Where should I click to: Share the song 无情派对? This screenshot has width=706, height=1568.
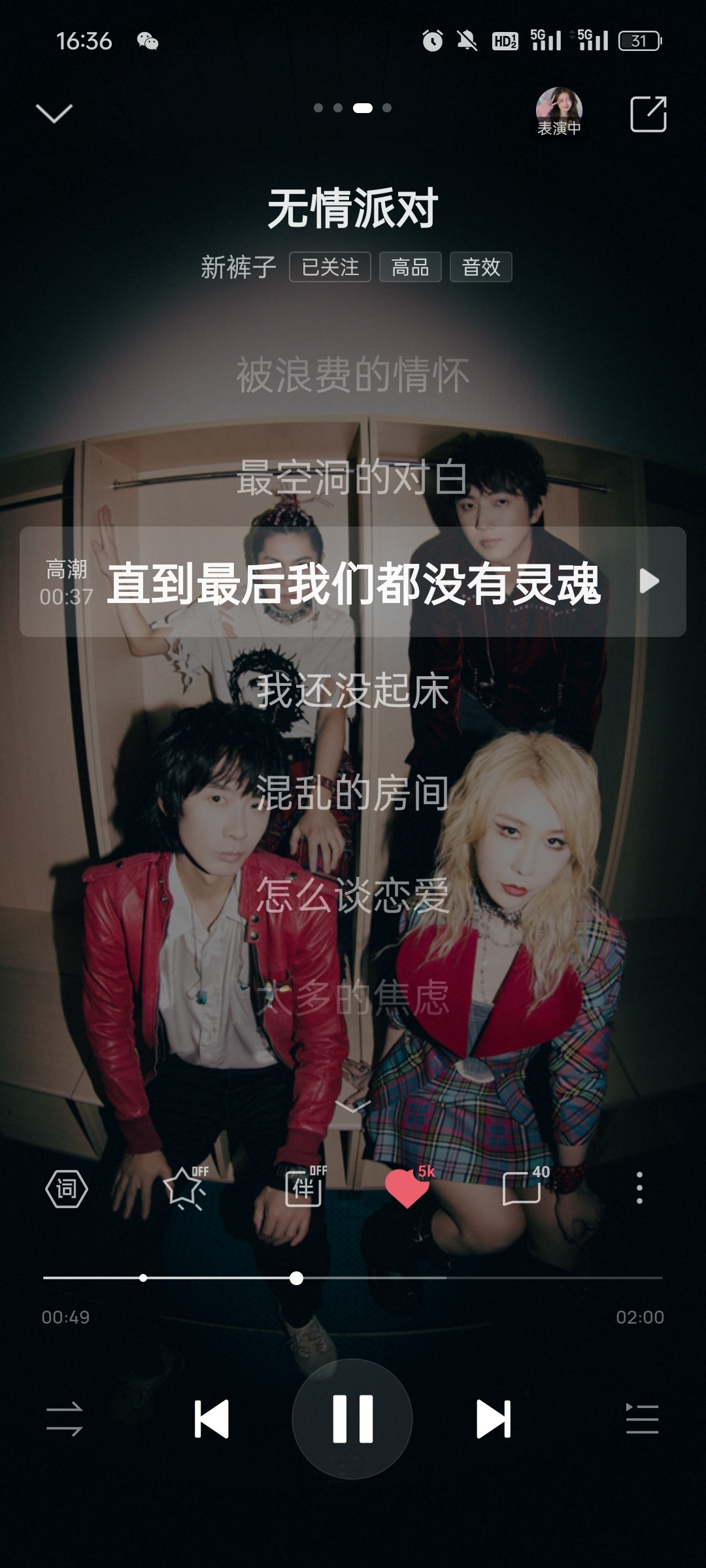[x=648, y=114]
